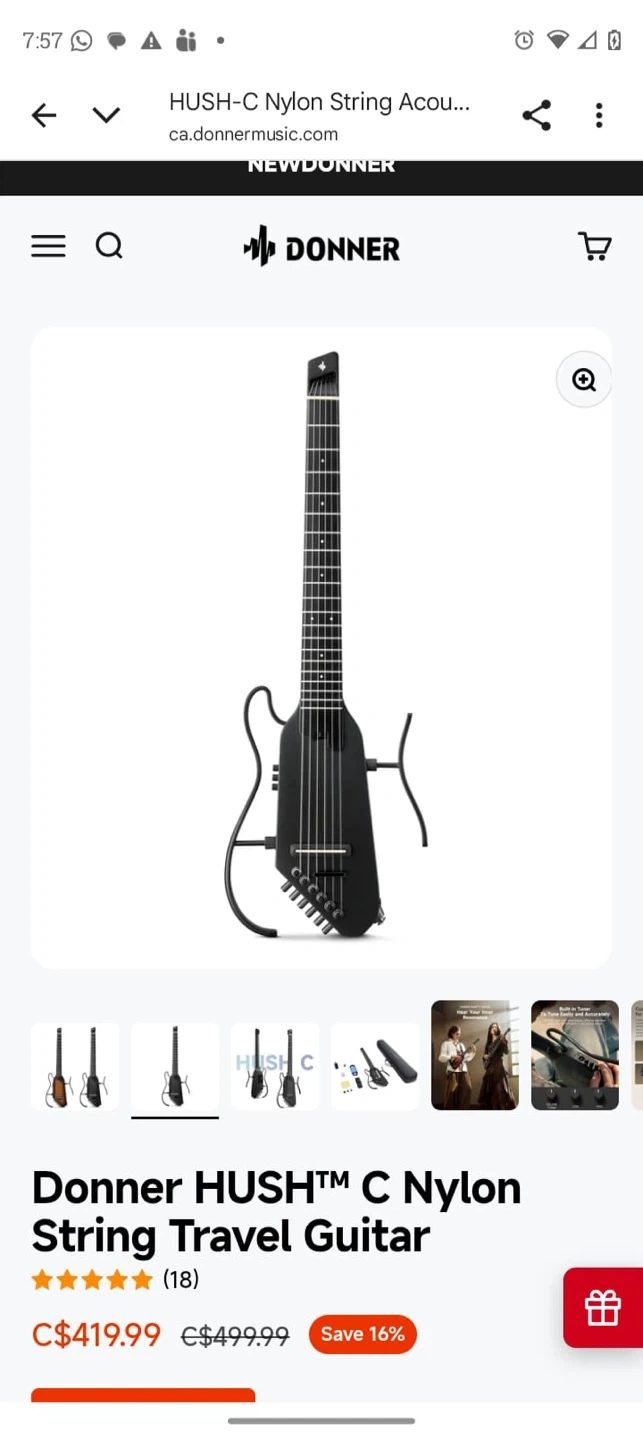View the built-in tuner thumbnail
This screenshot has width=643, height=1440.
575,1056
